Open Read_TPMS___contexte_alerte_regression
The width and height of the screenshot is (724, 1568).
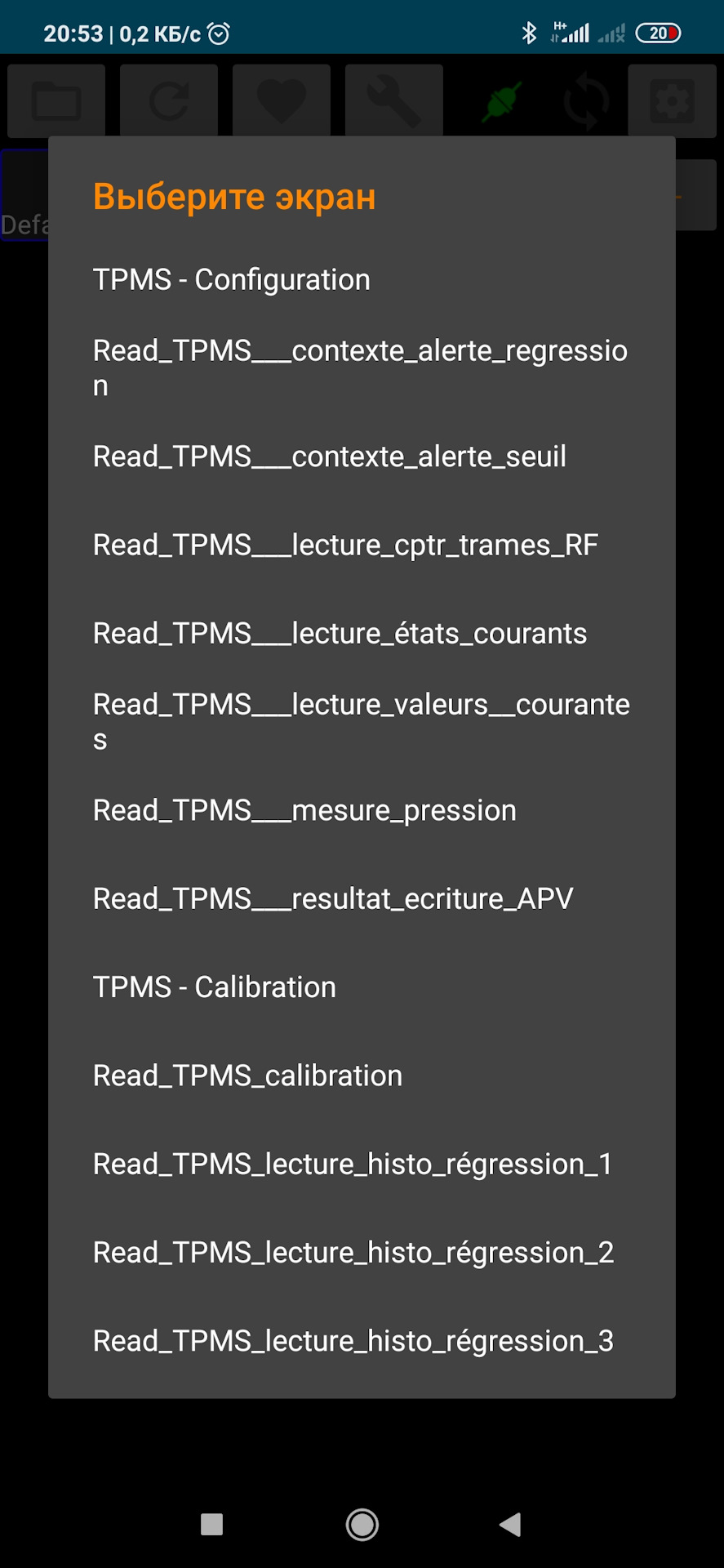click(x=362, y=368)
